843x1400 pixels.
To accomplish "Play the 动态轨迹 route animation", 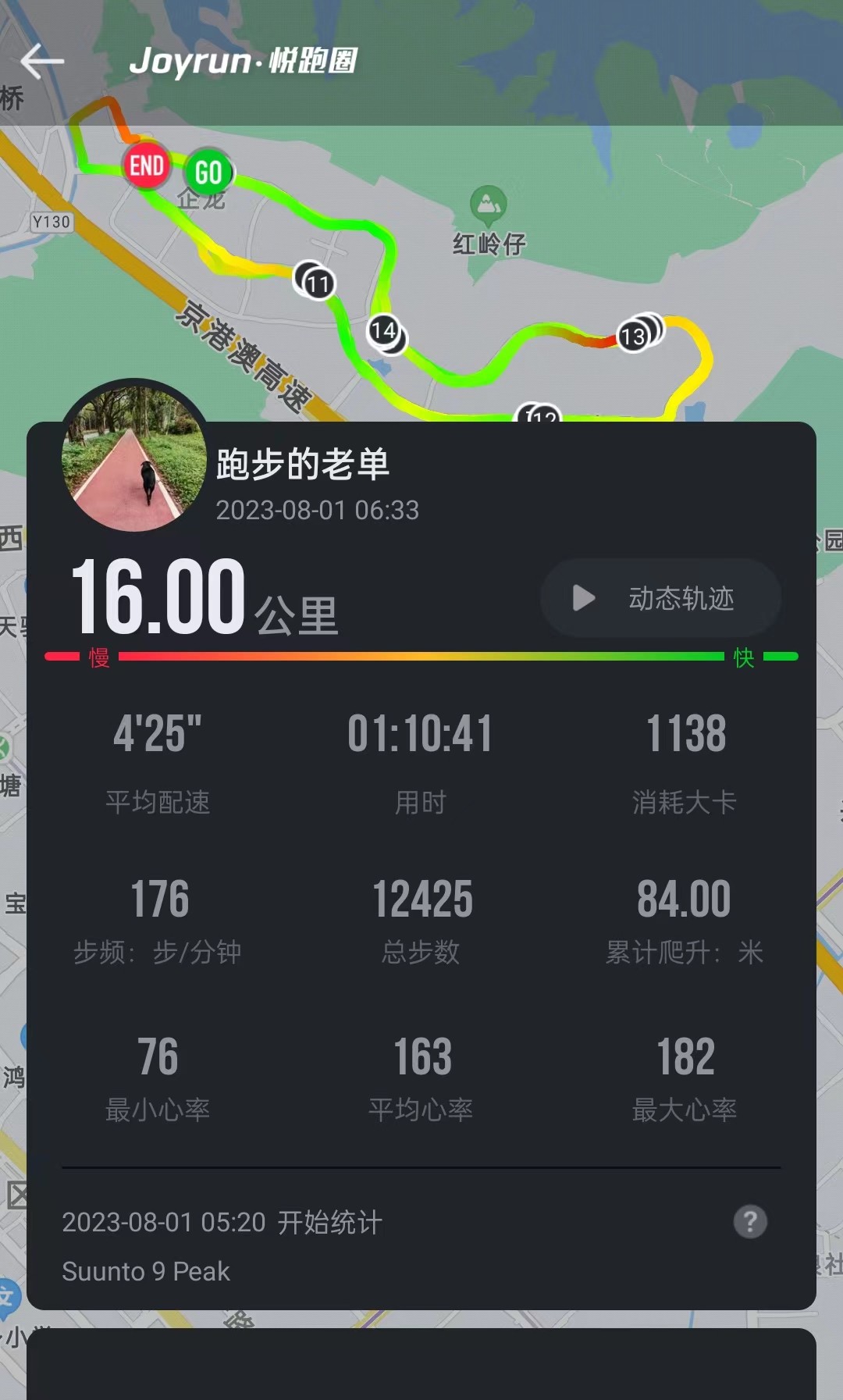I will pyautogui.click(x=660, y=598).
